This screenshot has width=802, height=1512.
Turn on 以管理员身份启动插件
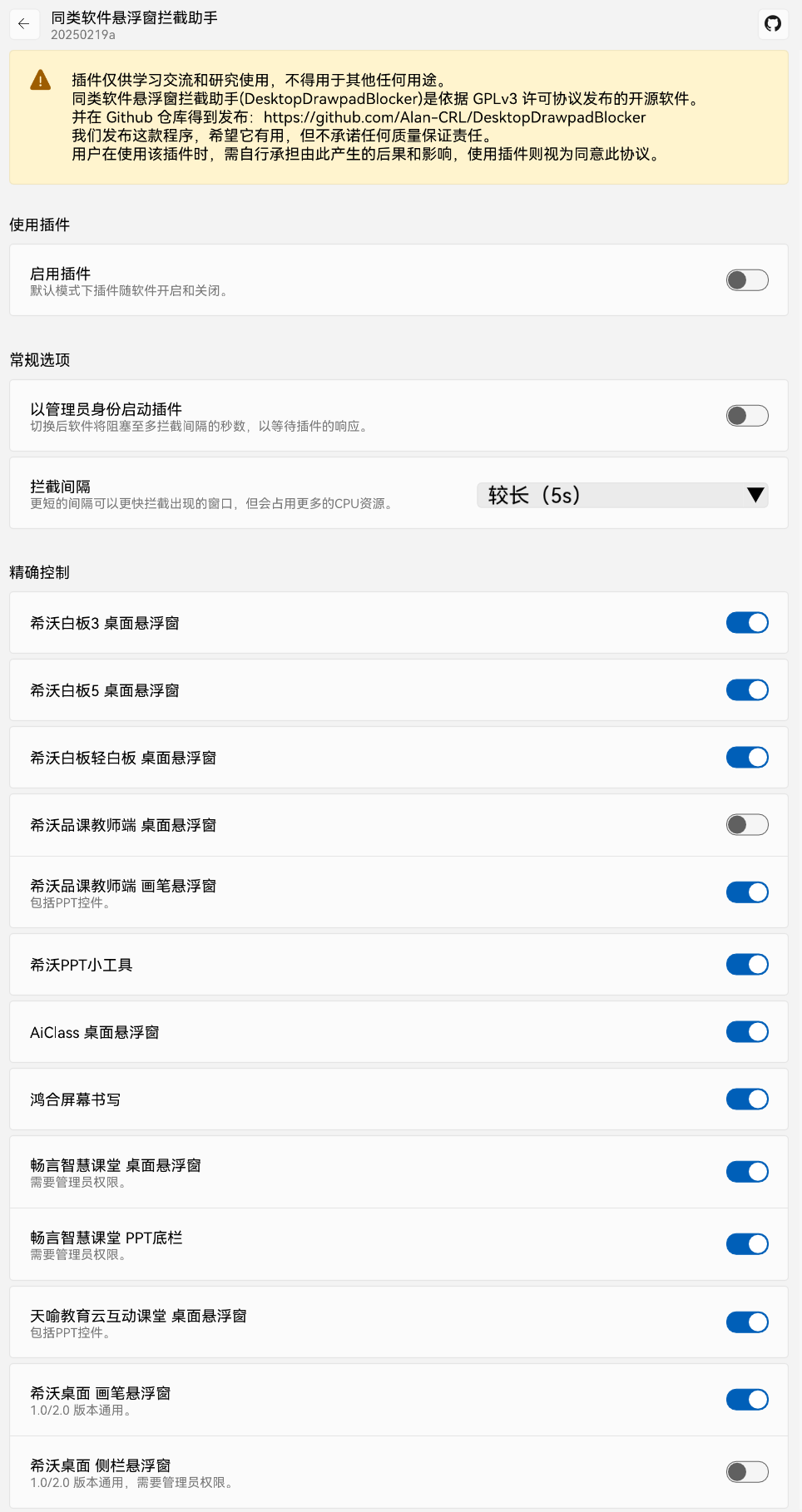tap(746, 416)
